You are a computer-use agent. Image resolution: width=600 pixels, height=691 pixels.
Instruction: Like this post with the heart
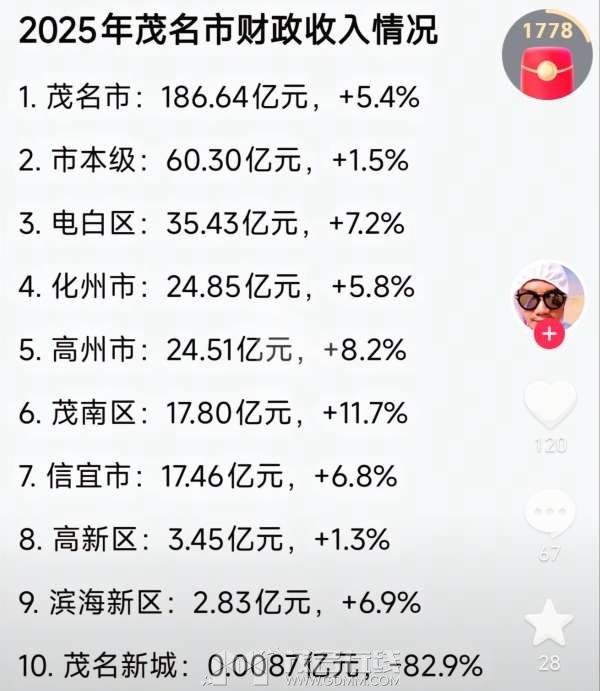(x=550, y=405)
